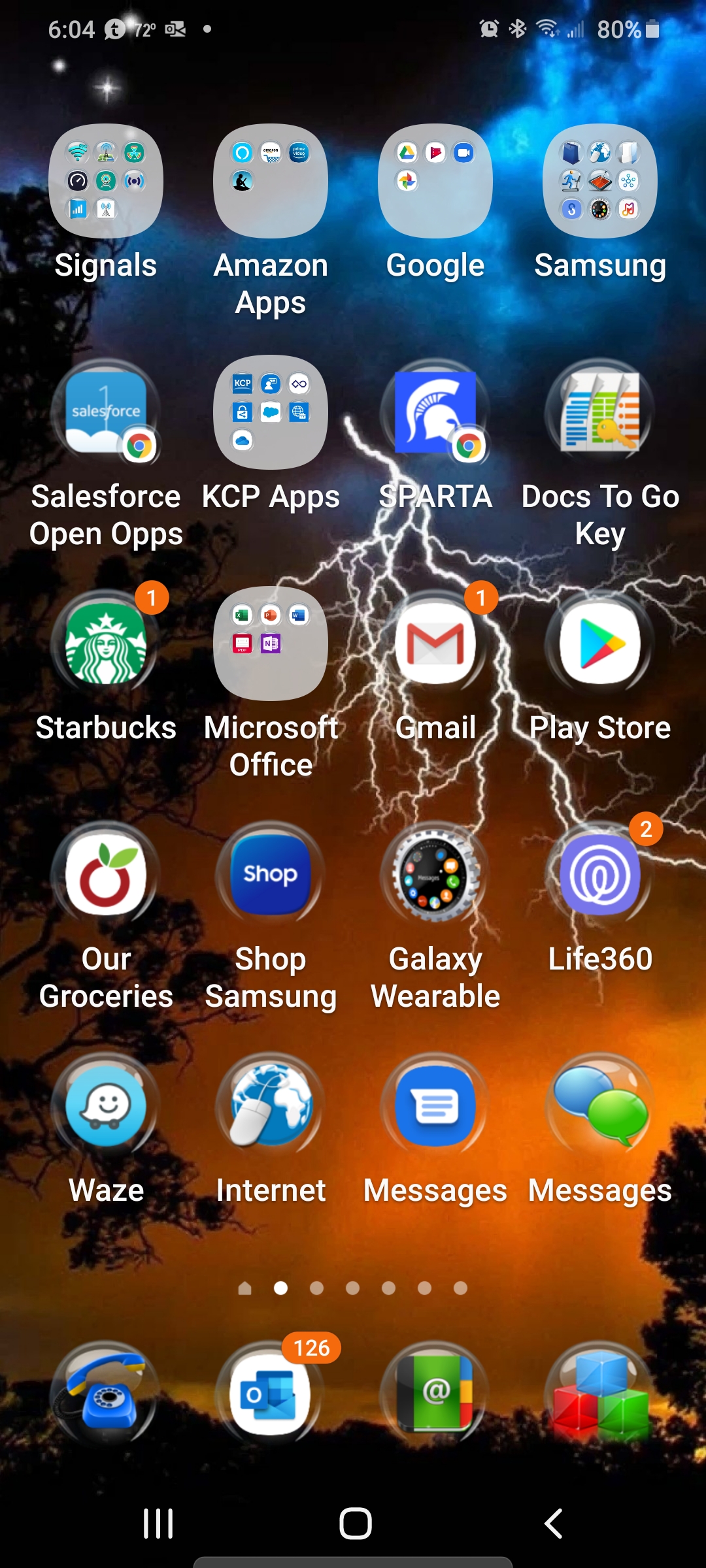706x1568 pixels.
Task: Launch Life360 app
Action: click(600, 875)
